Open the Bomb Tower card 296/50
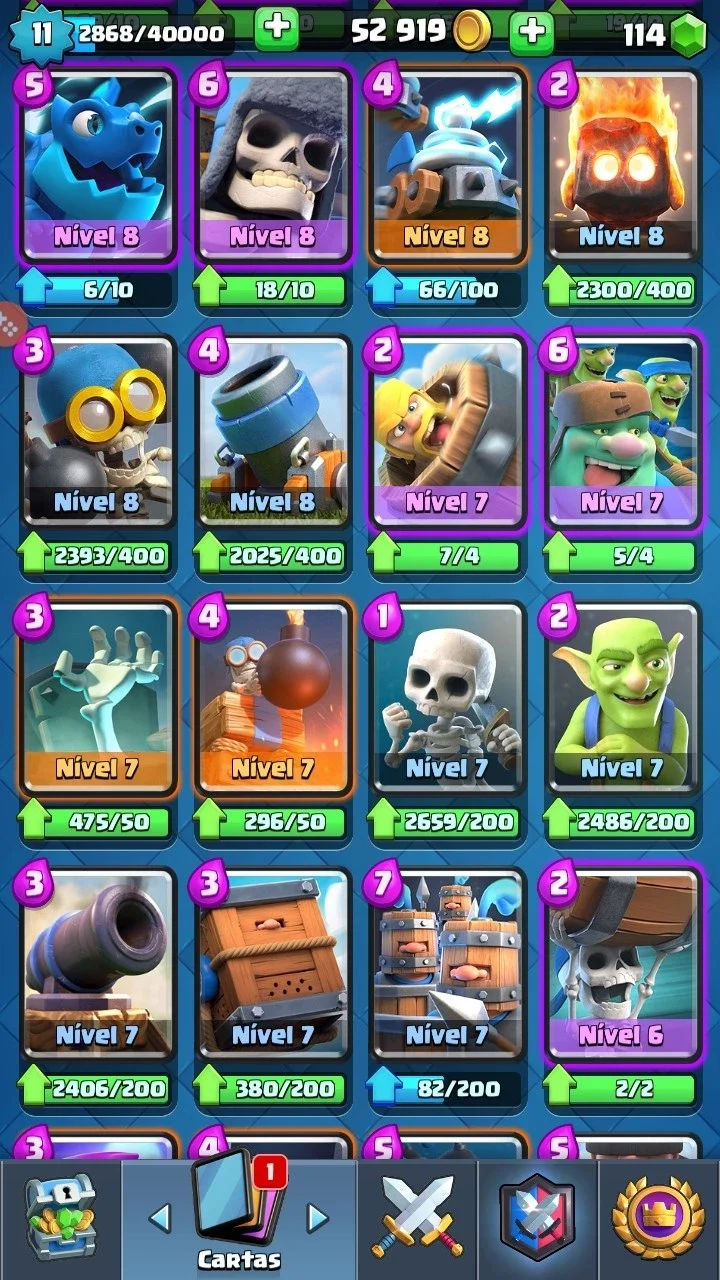 coord(273,699)
